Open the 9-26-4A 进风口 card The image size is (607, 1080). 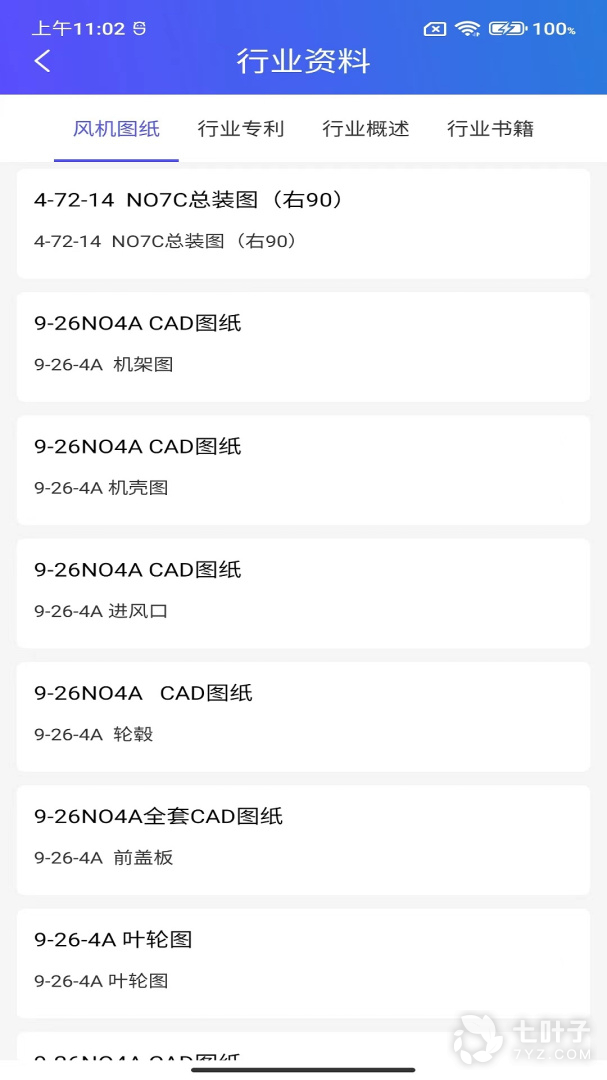303,592
